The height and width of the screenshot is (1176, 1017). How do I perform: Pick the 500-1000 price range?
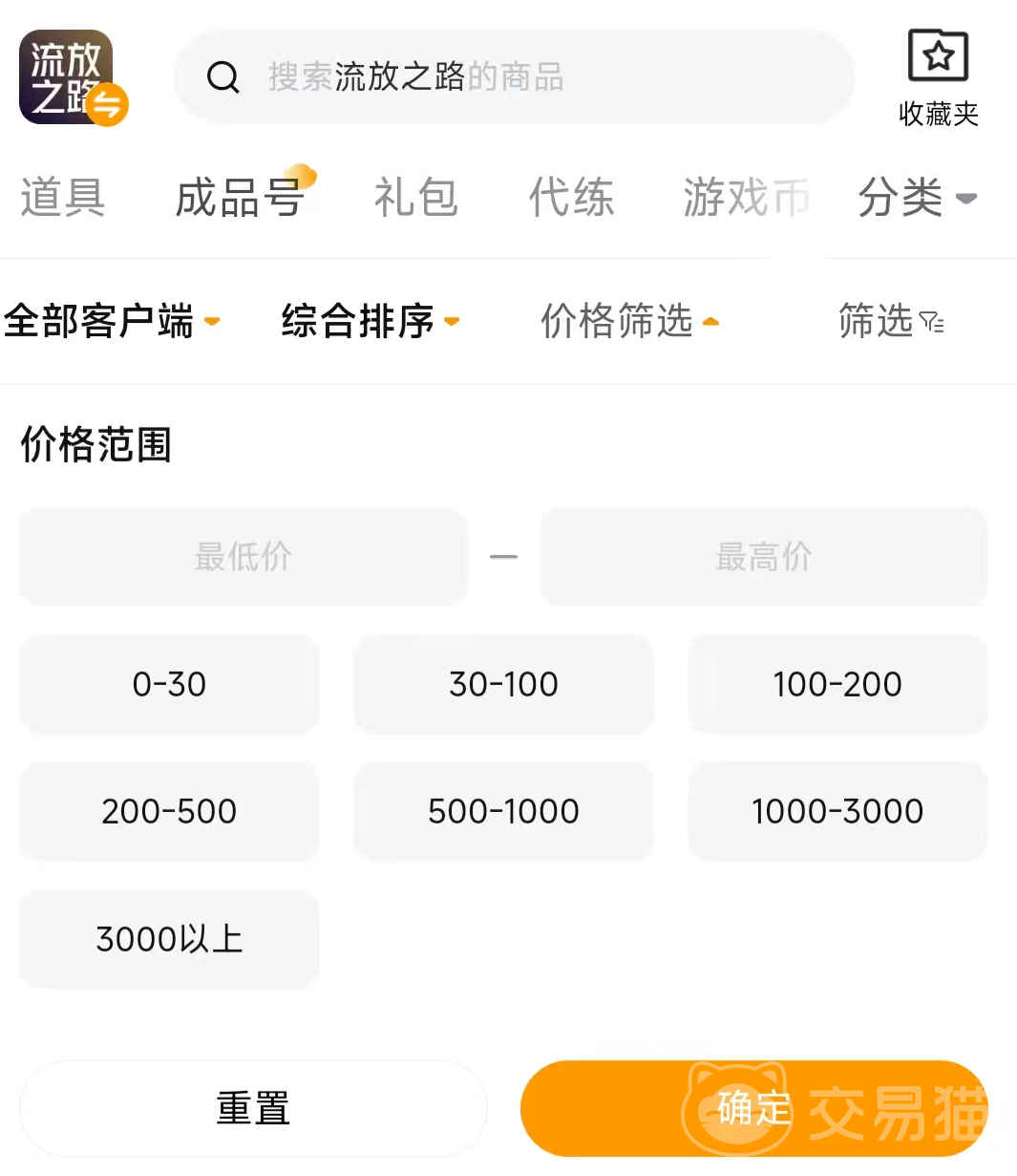tap(503, 811)
